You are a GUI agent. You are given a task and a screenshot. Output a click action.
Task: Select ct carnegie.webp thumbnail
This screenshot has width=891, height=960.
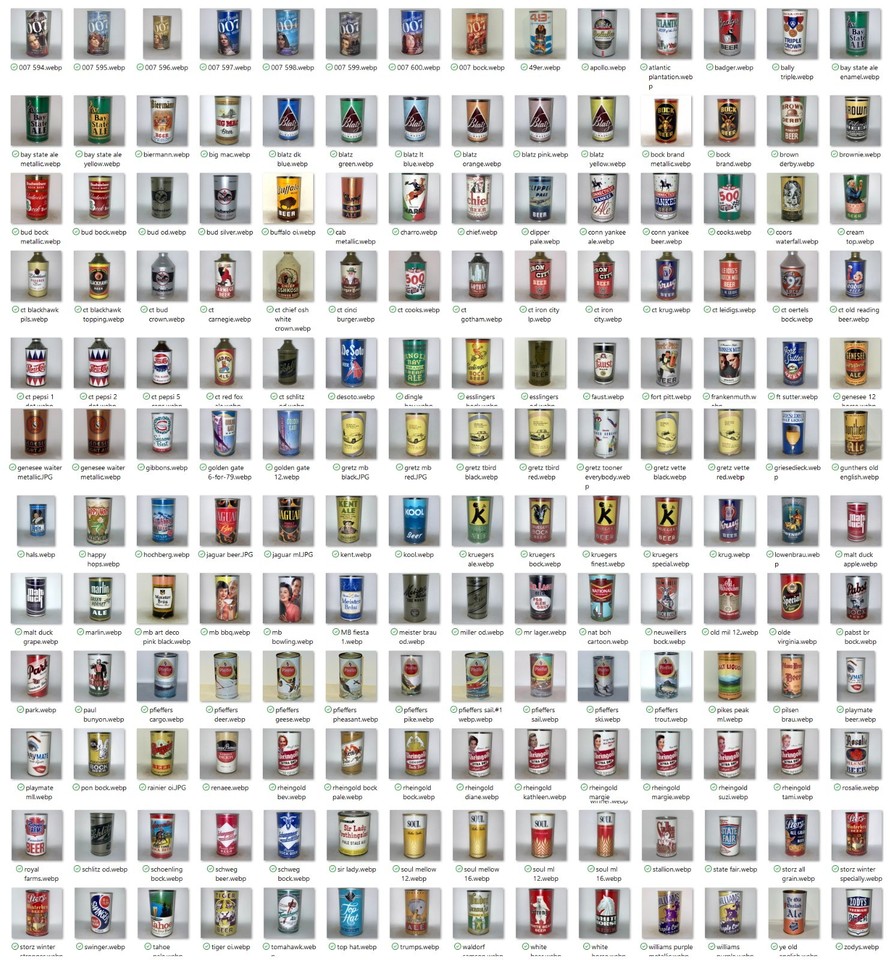(225, 277)
